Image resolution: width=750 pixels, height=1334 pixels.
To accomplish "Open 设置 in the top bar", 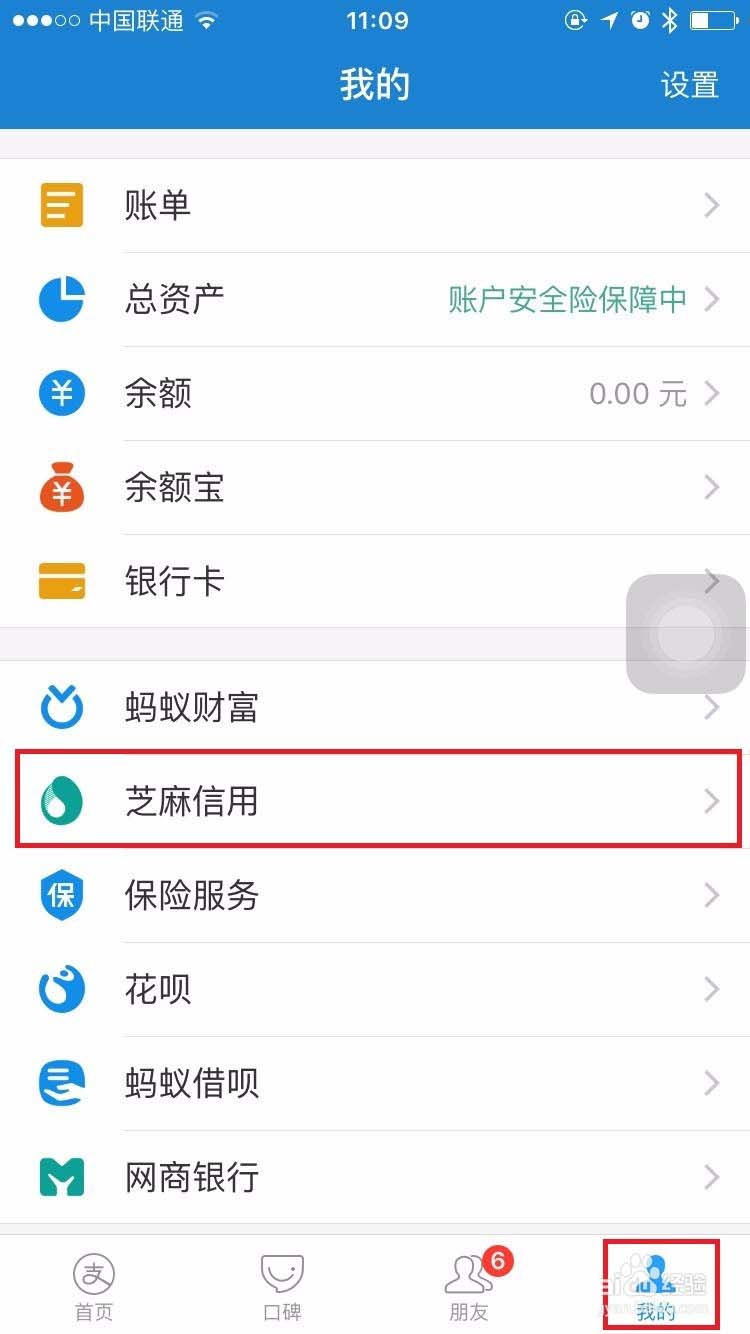I will [x=689, y=85].
